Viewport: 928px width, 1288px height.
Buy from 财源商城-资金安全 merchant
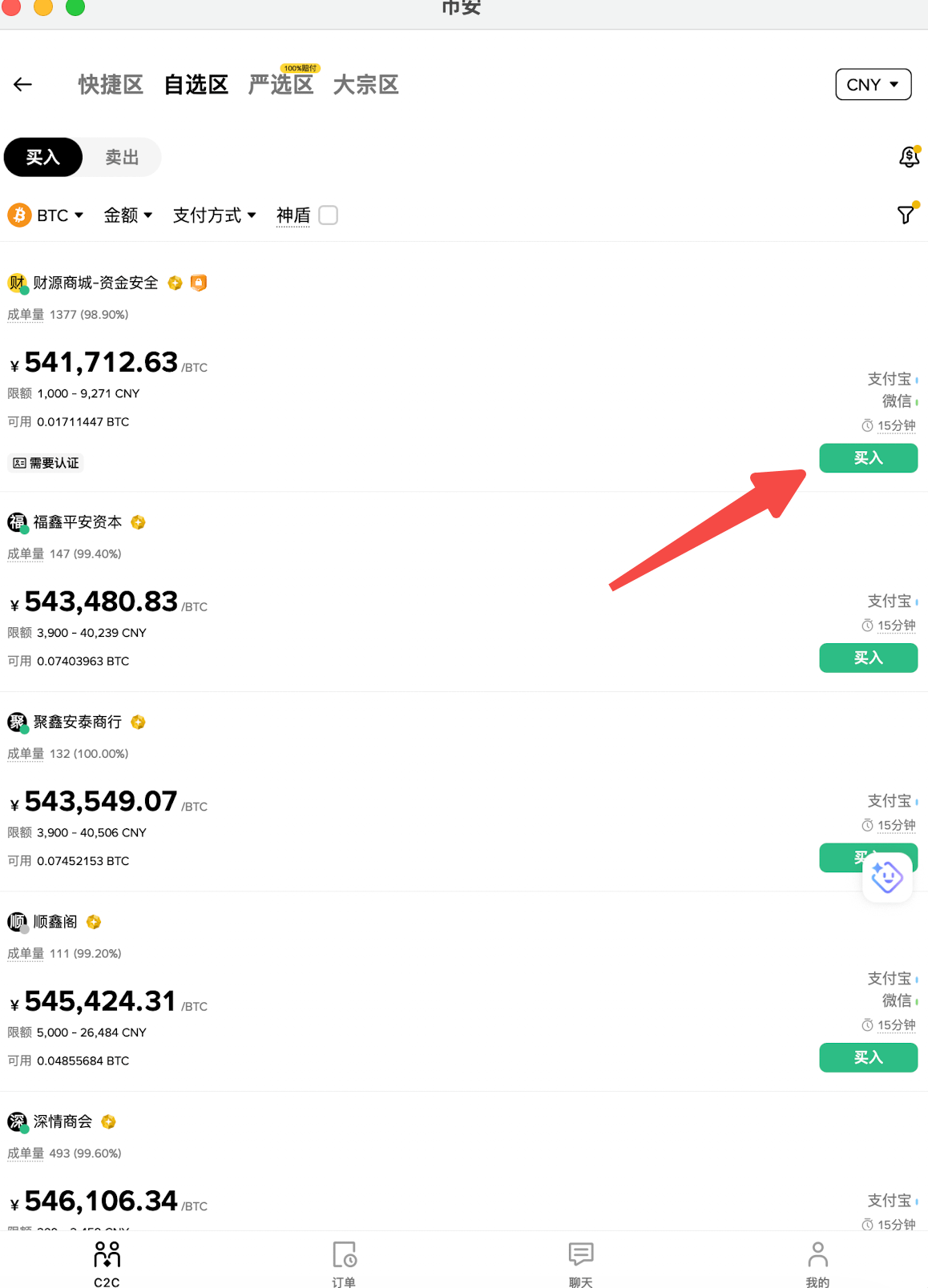pos(867,458)
